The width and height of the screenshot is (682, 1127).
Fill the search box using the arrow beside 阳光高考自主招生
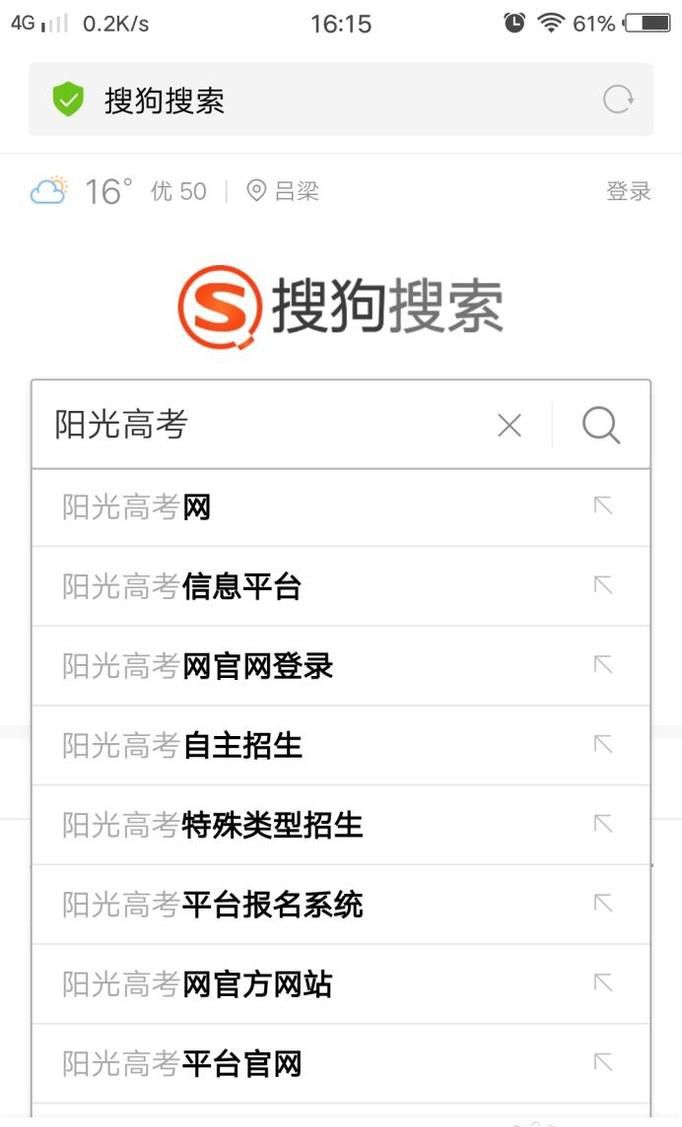602,745
